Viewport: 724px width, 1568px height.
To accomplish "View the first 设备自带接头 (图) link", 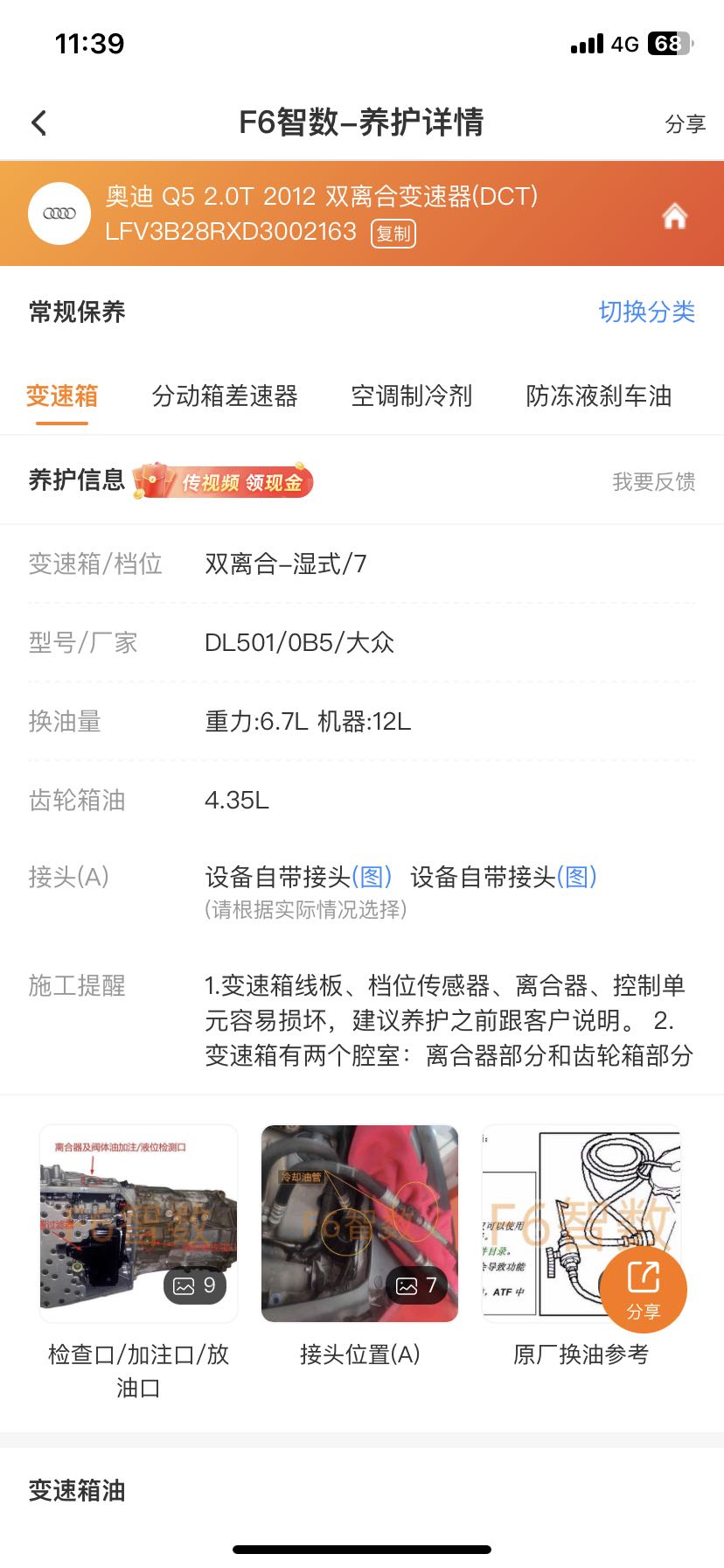I will coord(371,877).
